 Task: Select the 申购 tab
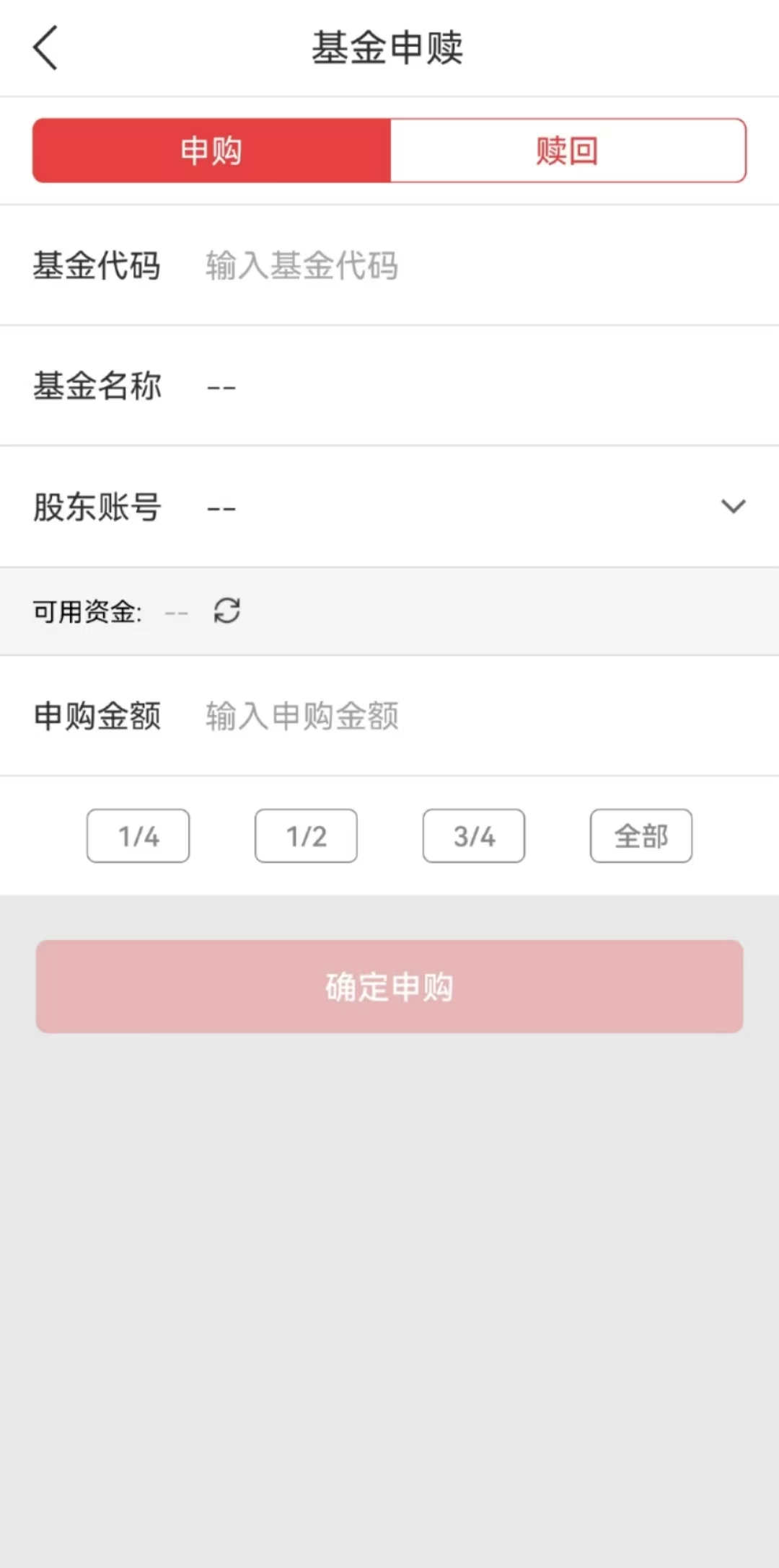212,151
